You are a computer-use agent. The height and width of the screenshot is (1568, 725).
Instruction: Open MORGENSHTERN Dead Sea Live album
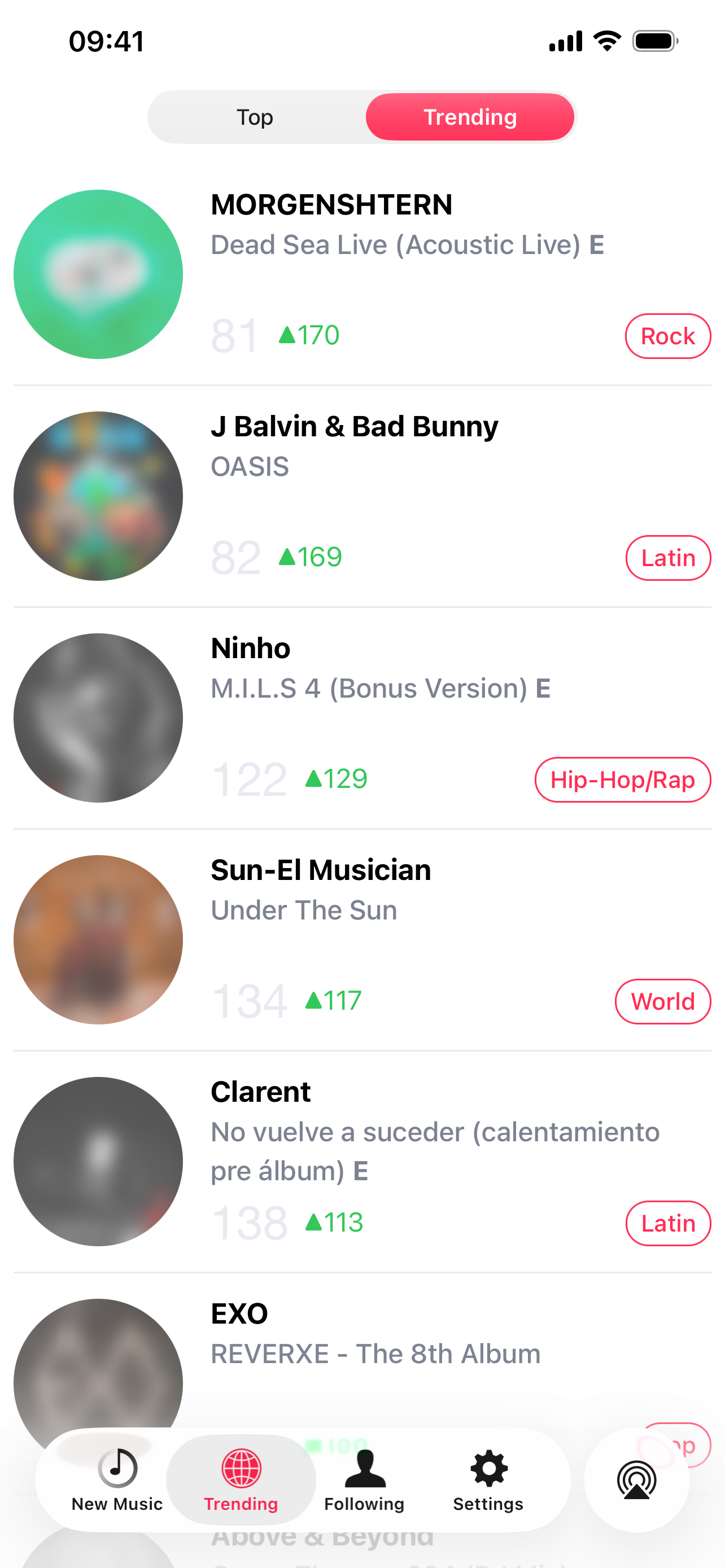coord(362,274)
